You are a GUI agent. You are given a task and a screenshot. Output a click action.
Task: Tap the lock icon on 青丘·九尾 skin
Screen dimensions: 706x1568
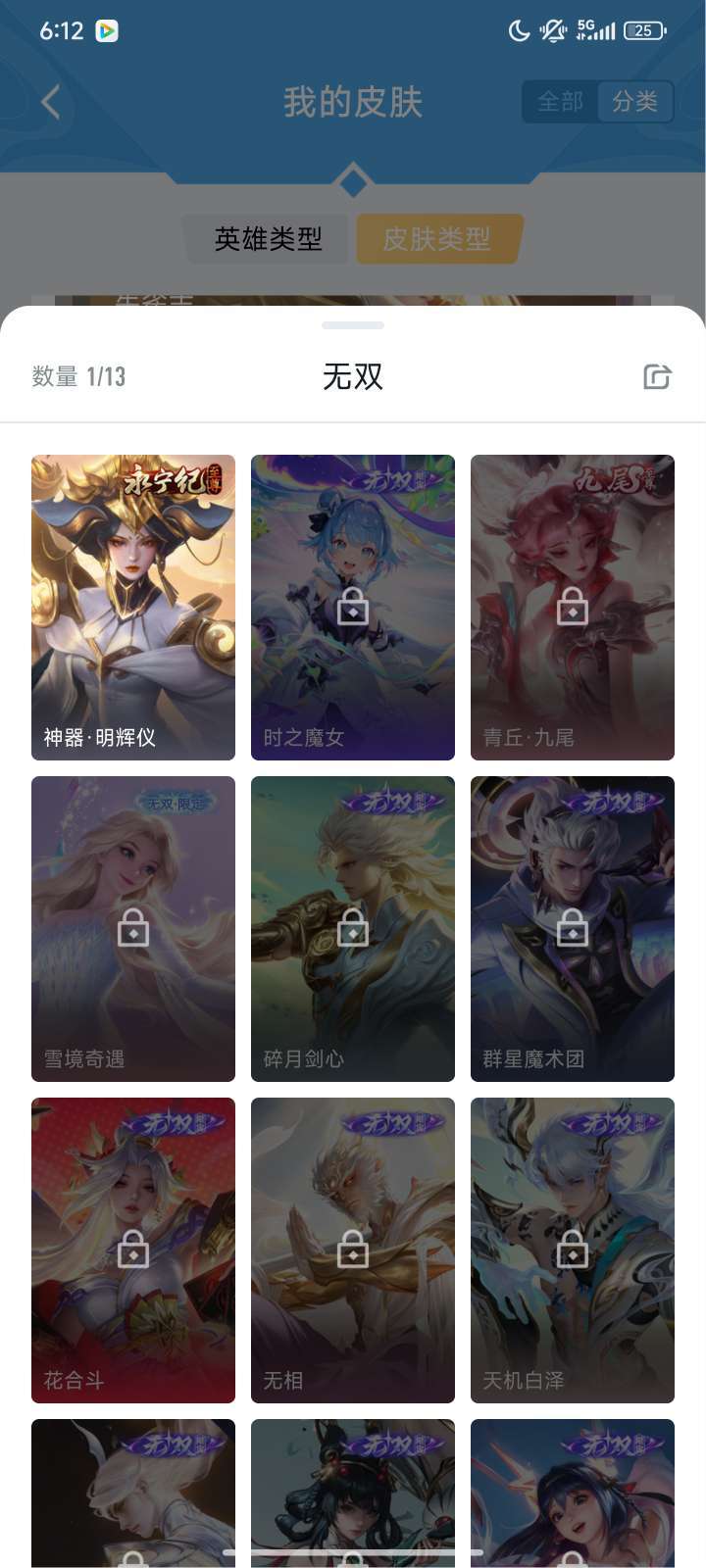point(573,607)
